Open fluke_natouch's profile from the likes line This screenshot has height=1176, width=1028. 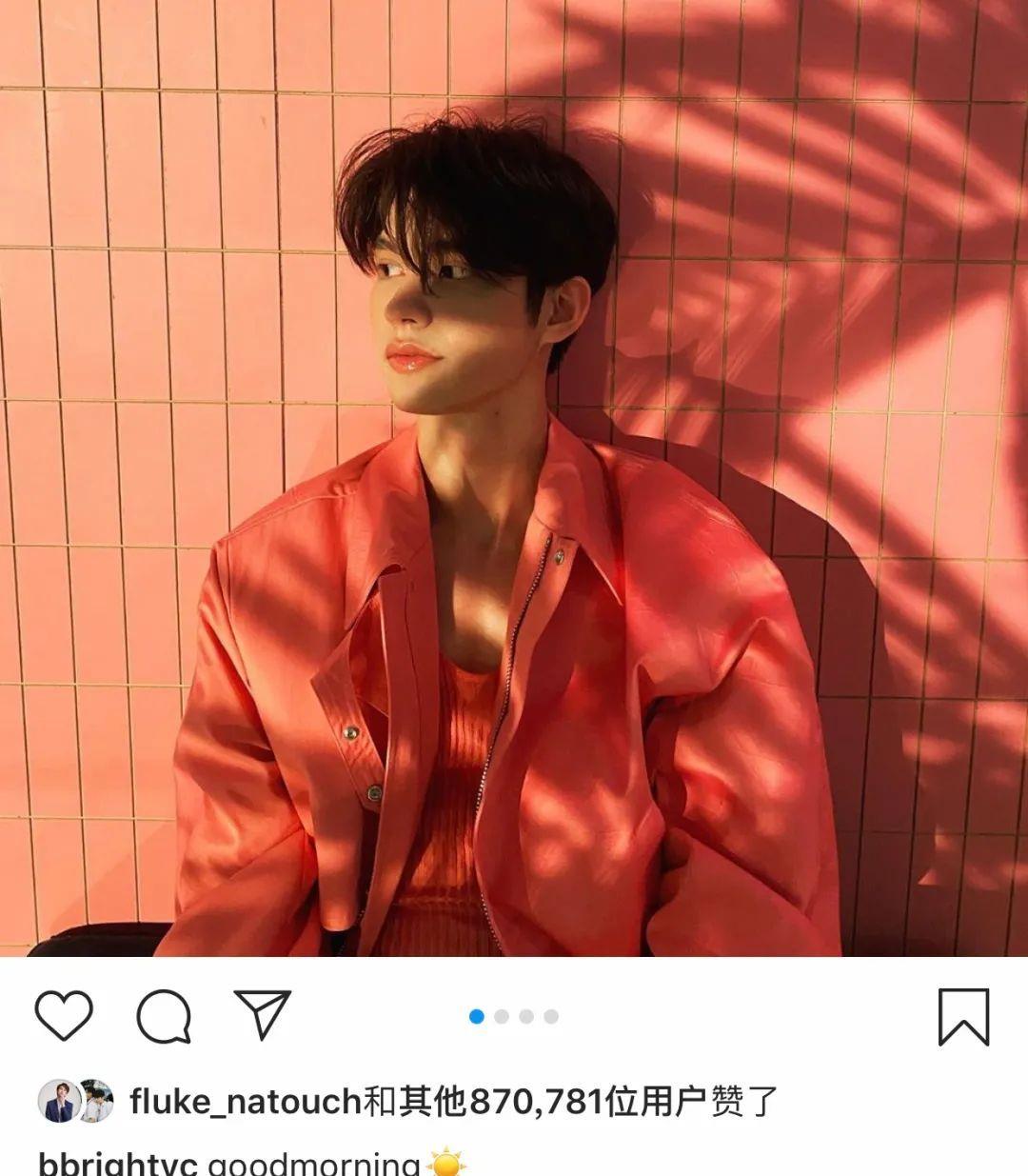[245, 1103]
